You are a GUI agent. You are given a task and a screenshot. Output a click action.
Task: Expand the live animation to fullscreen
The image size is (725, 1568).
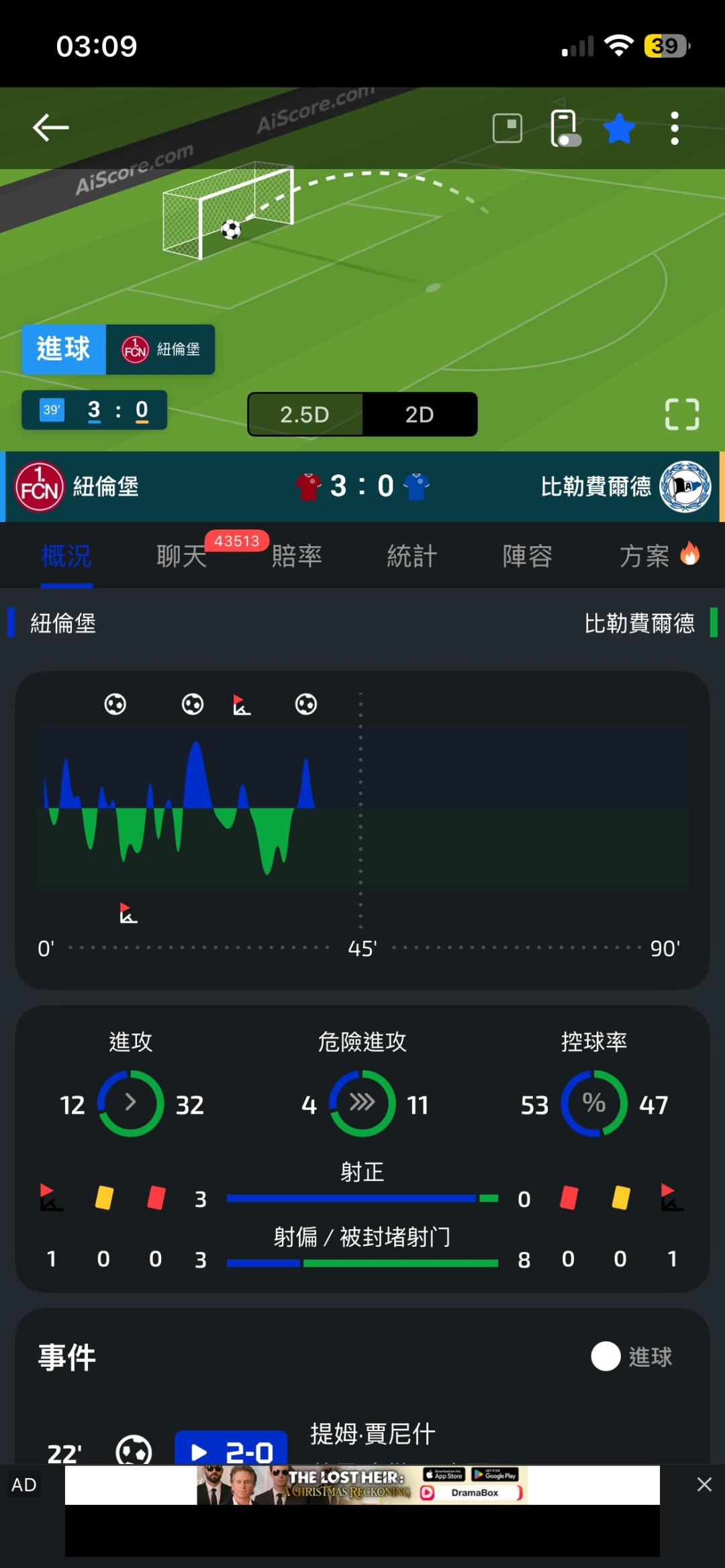(x=682, y=414)
